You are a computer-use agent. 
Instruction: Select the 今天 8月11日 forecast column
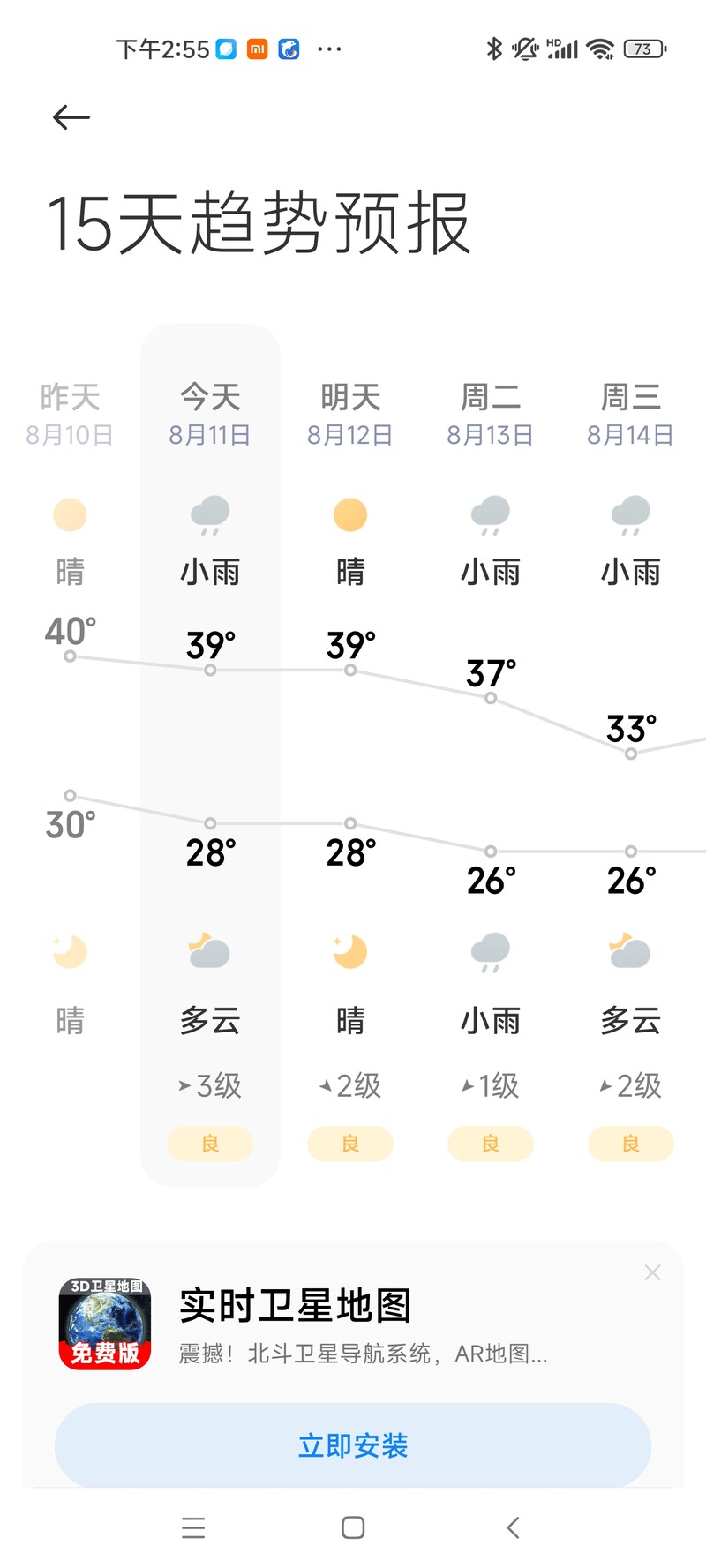pyautogui.click(x=210, y=755)
